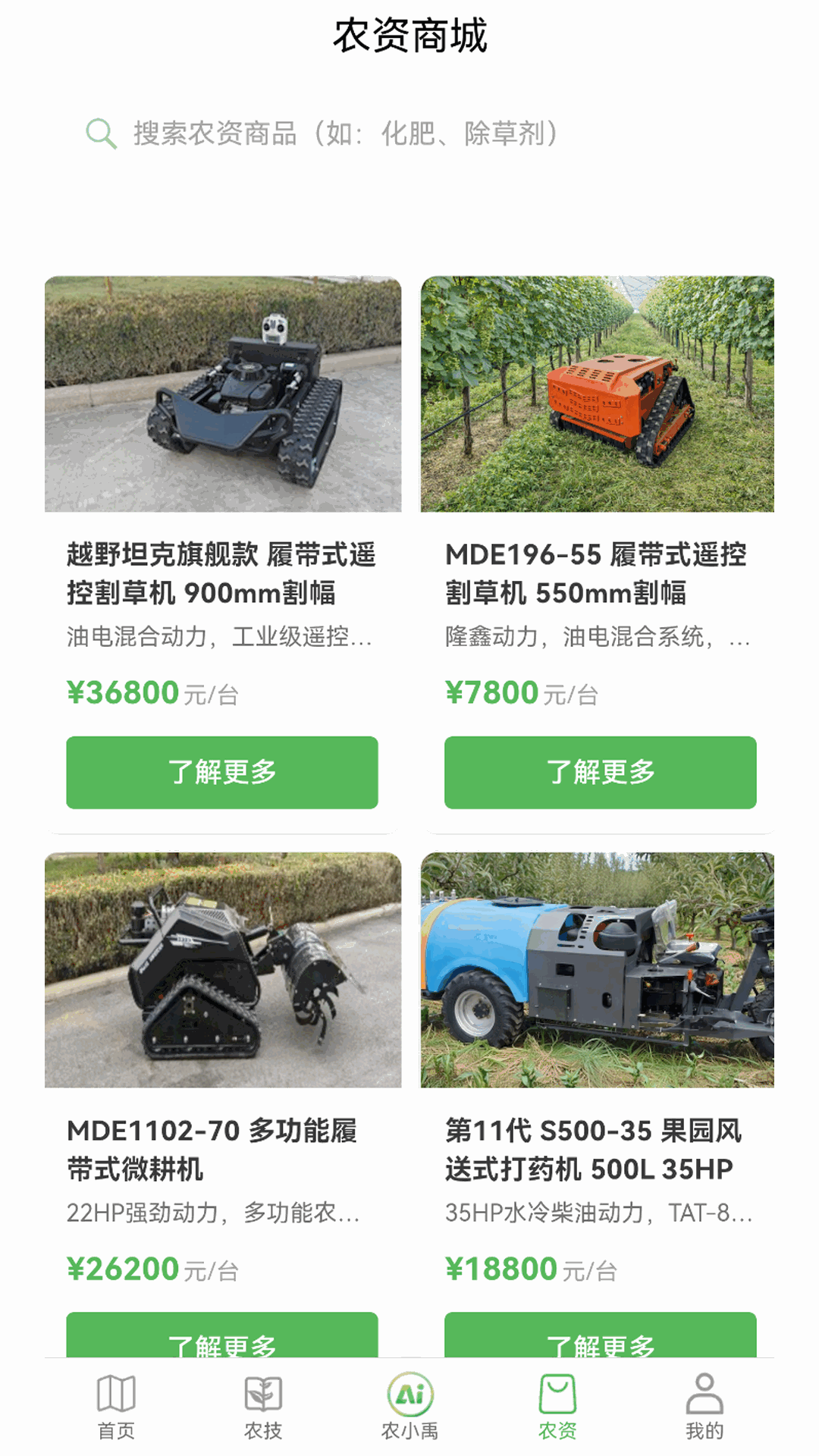Open the 我的 profile tab

(x=704, y=1407)
